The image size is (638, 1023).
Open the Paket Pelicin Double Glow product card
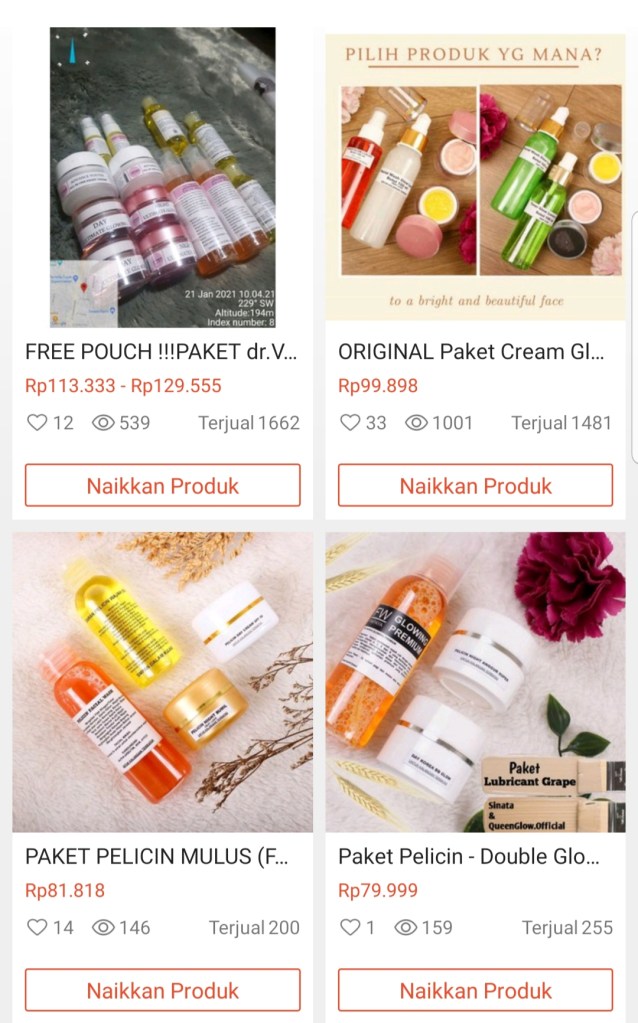(475, 682)
